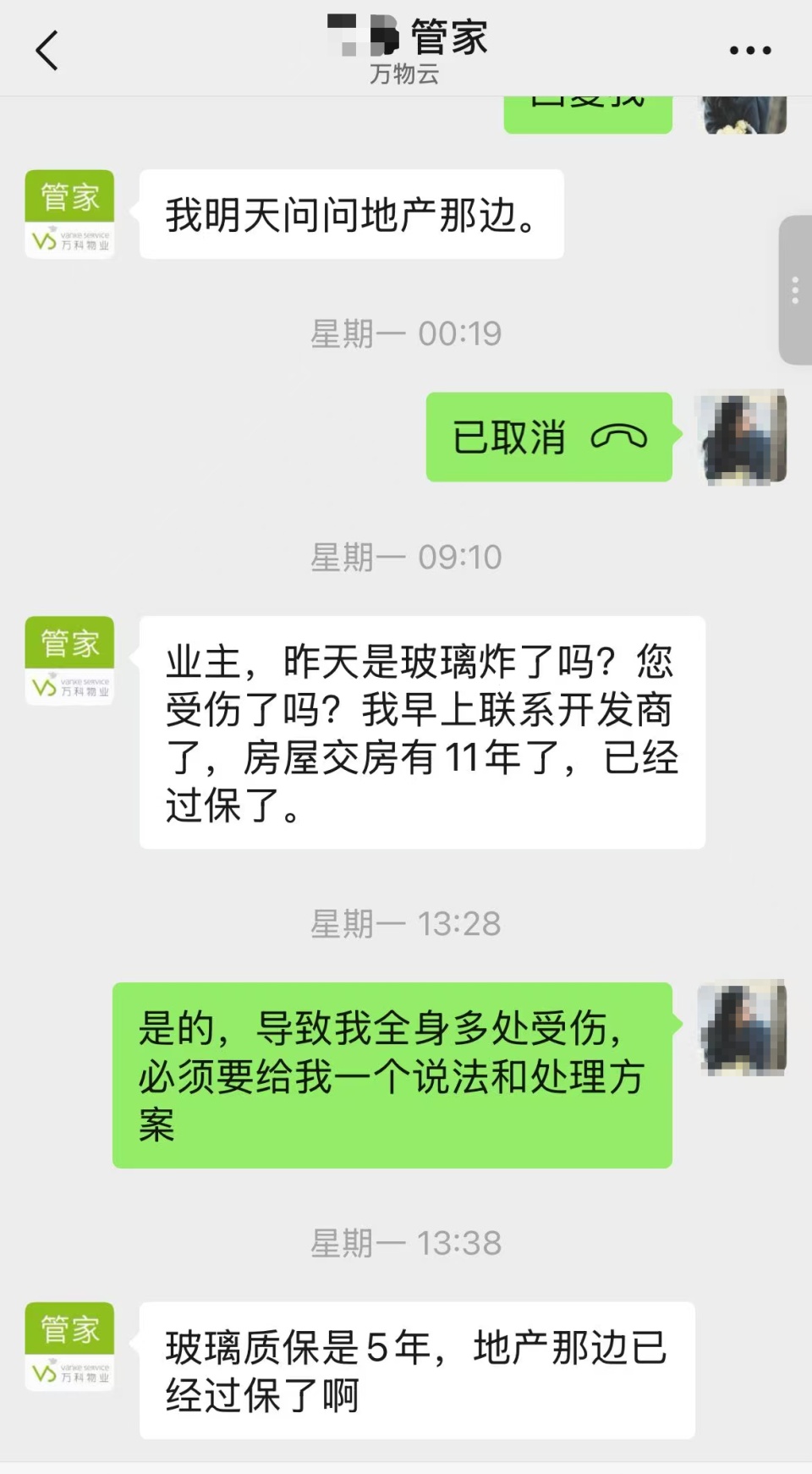The image size is (812, 1474).
Task: Tap the 我明天问问地产那边 message bubble
Action: (352, 214)
